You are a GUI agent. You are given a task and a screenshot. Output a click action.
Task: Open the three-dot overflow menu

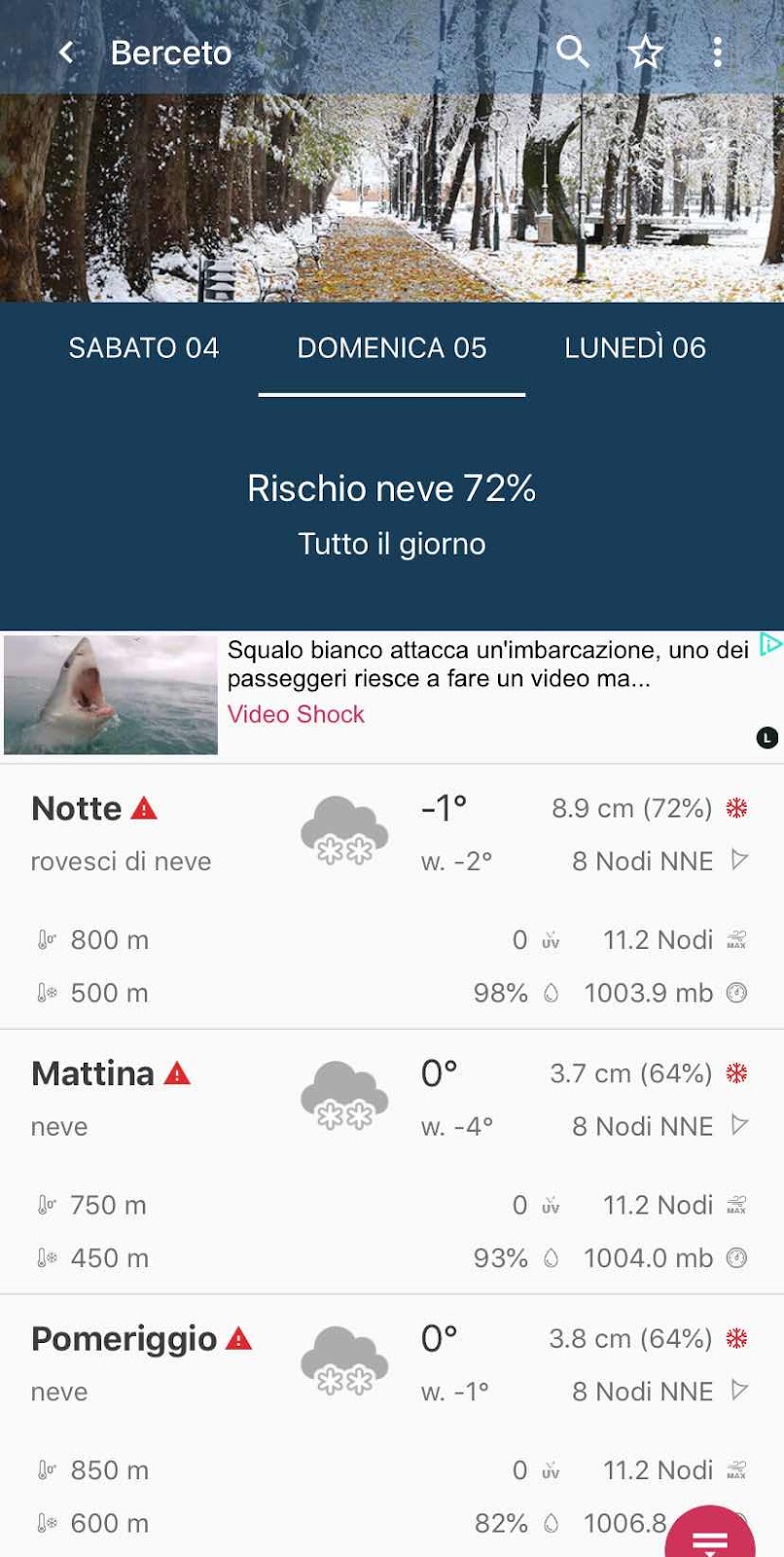[717, 53]
